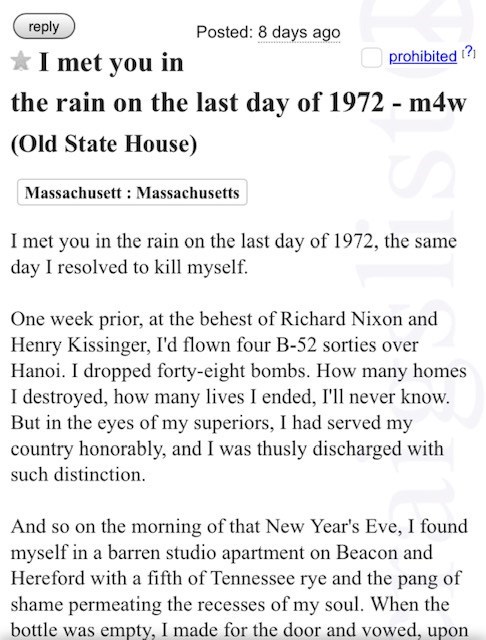The width and height of the screenshot is (486, 640).
Task: Open the prohibited help question mark
Action: coord(468,52)
